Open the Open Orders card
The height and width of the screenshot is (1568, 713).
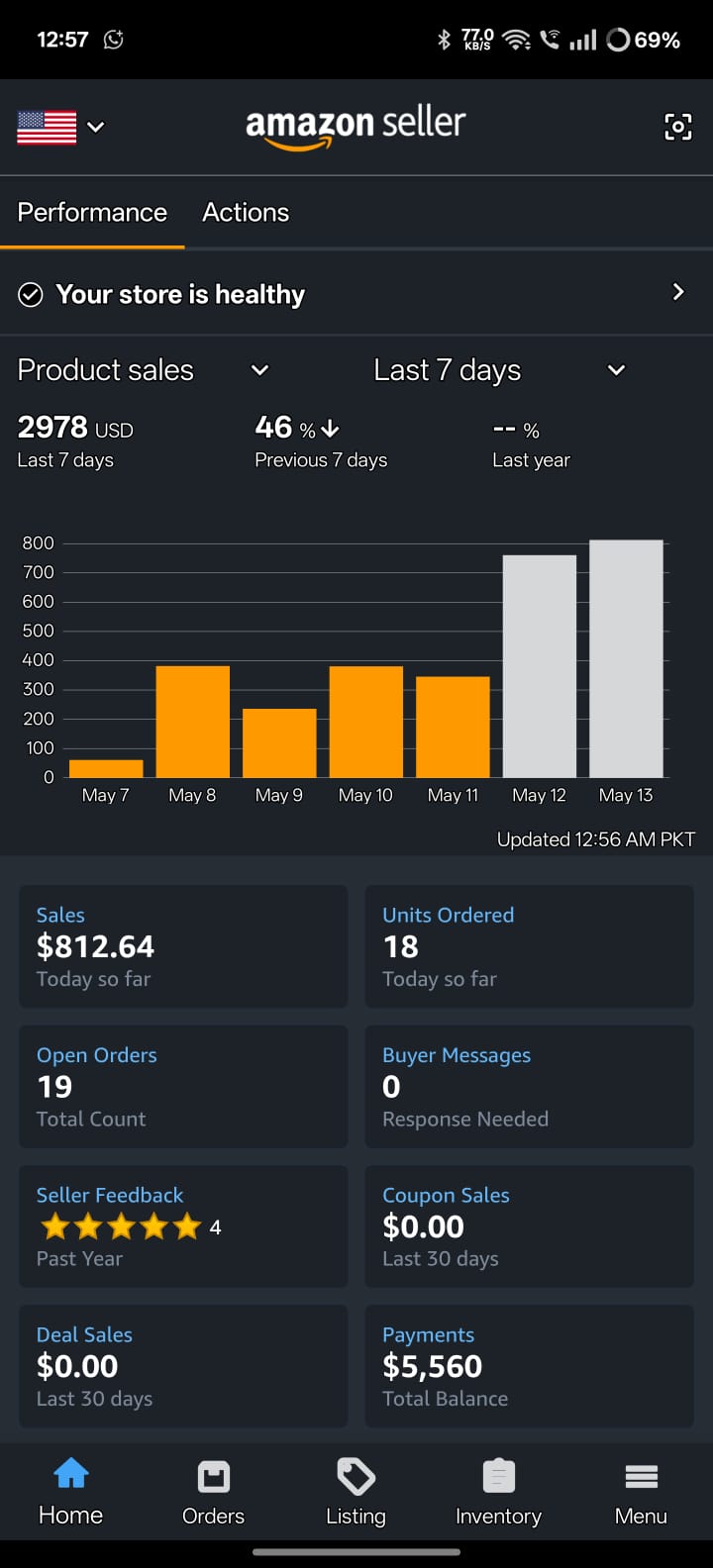[183, 1087]
